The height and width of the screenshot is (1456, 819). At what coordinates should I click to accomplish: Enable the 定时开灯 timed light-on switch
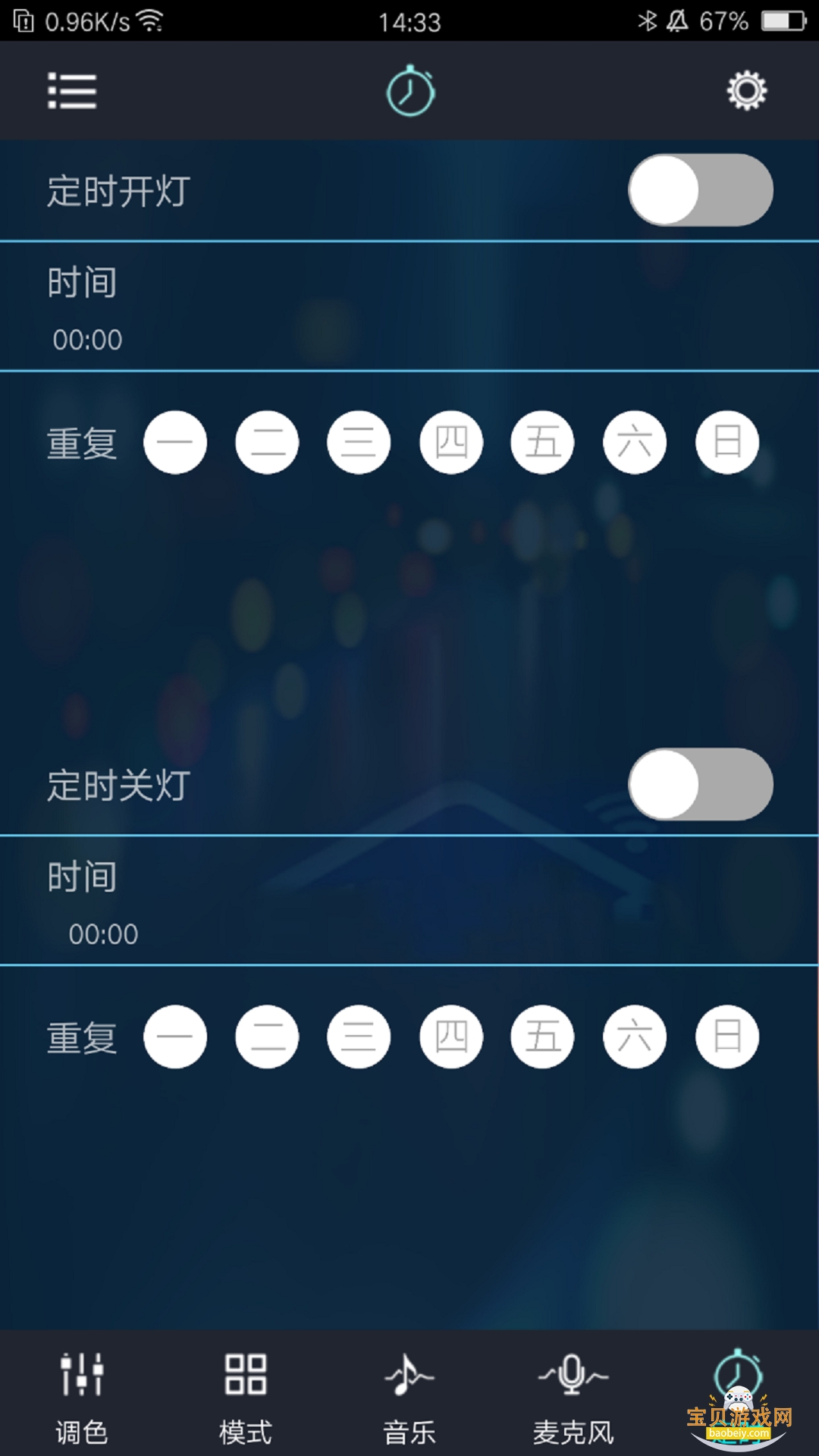coord(699,190)
